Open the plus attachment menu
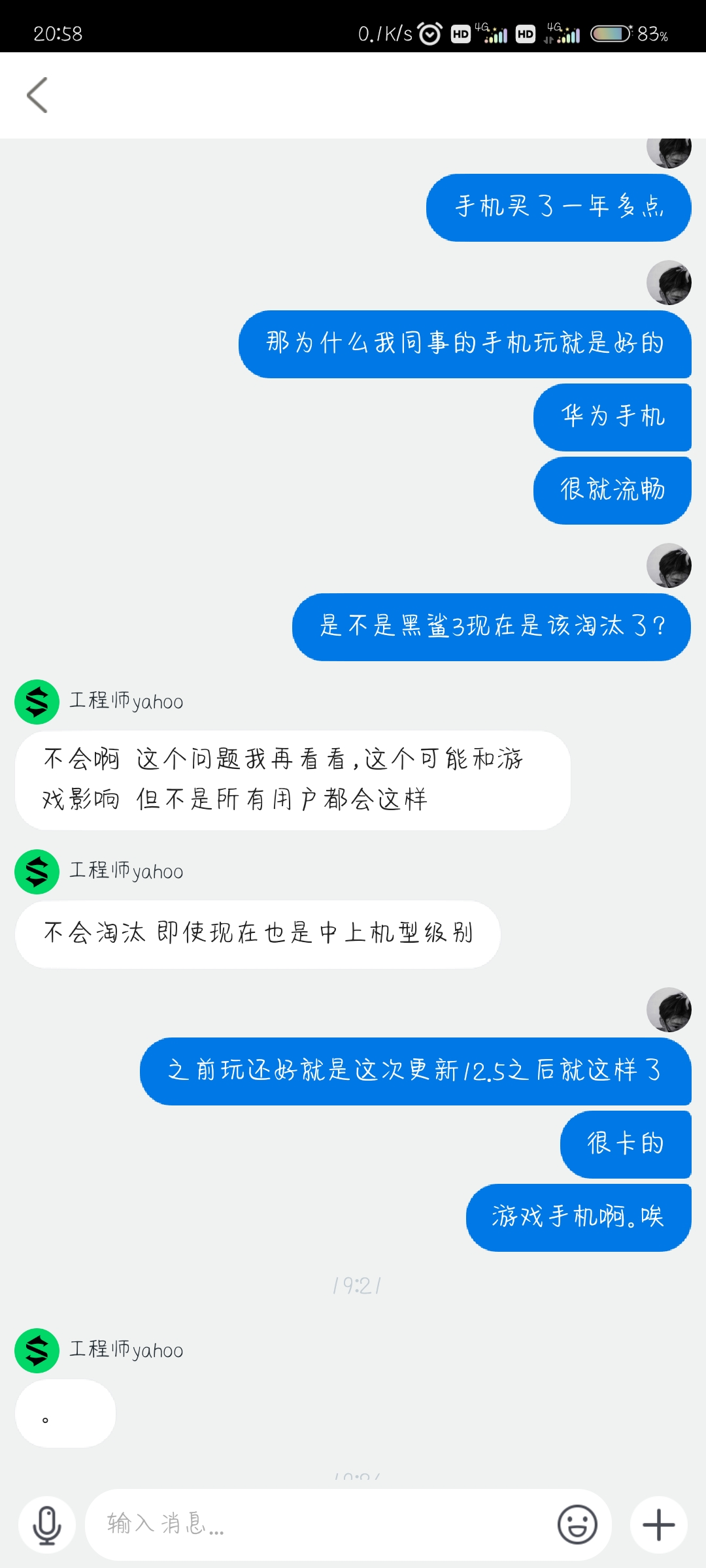The height and width of the screenshot is (1568, 706). click(658, 1525)
